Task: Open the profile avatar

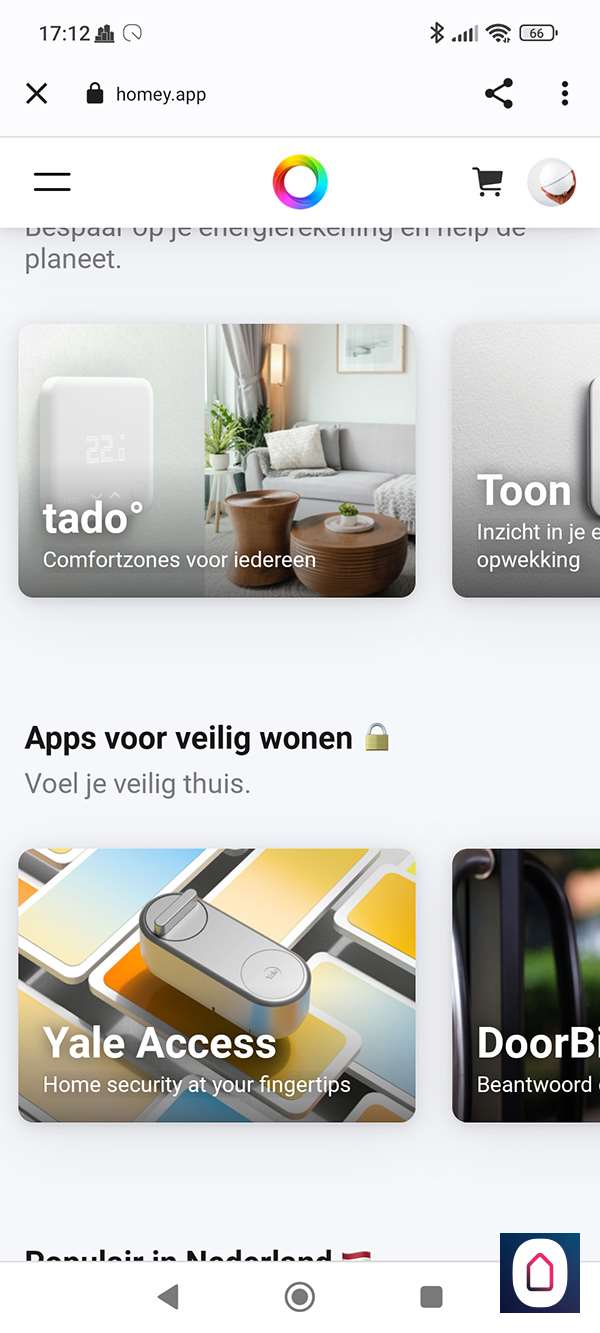Action: click(552, 182)
